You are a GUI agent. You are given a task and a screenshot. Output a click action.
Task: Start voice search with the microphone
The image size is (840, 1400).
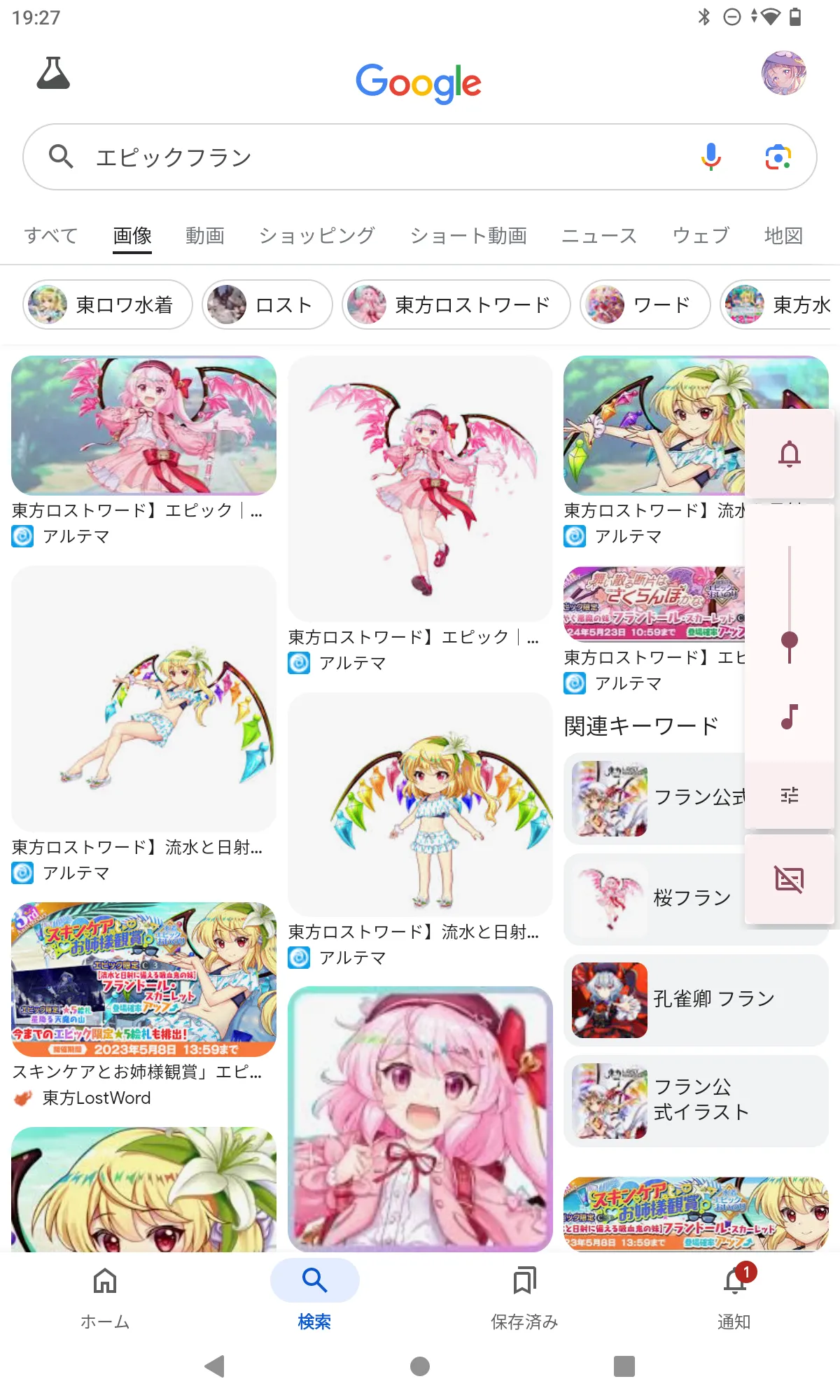click(x=710, y=157)
